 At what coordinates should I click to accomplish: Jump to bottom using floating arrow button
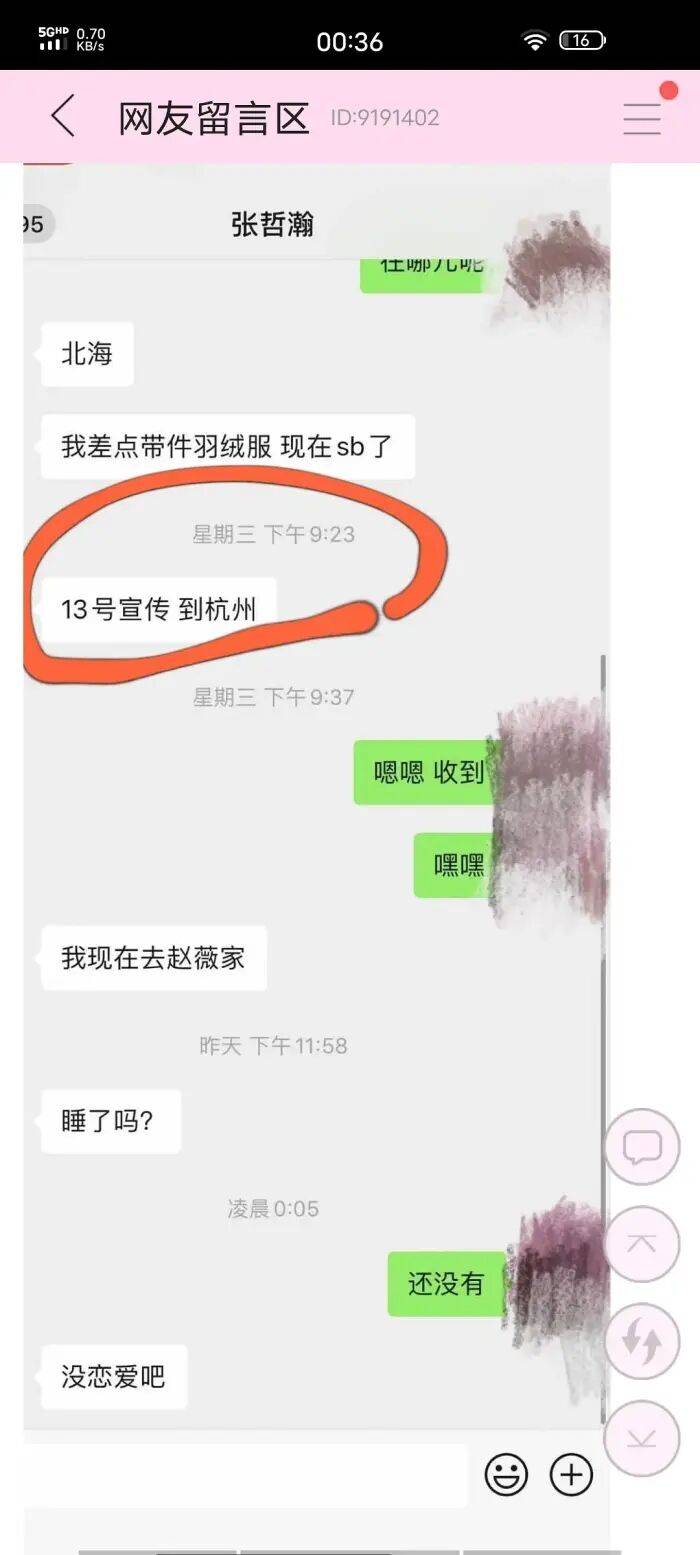click(x=641, y=1438)
